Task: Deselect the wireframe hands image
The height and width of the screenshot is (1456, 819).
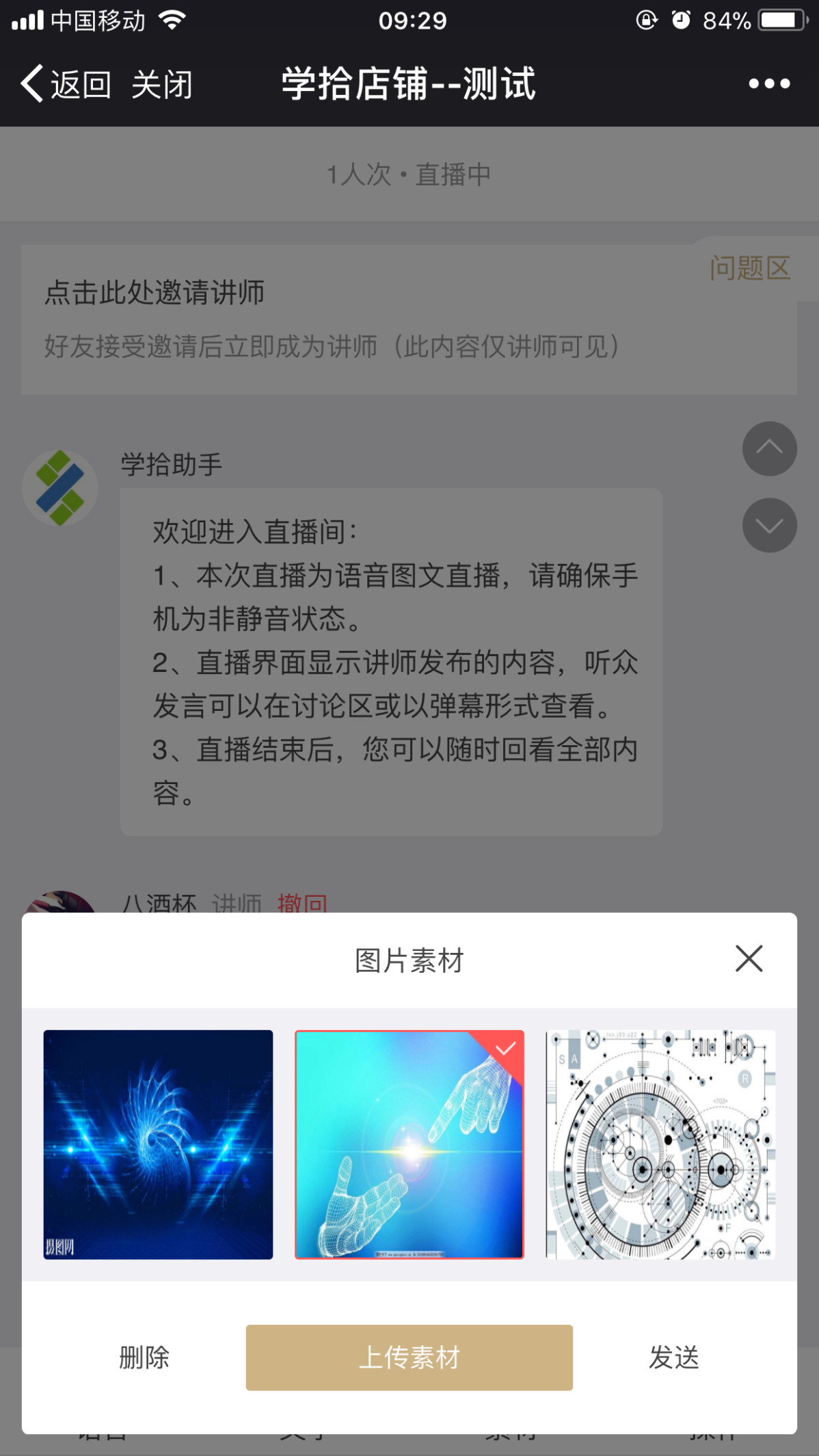Action: point(409,1144)
